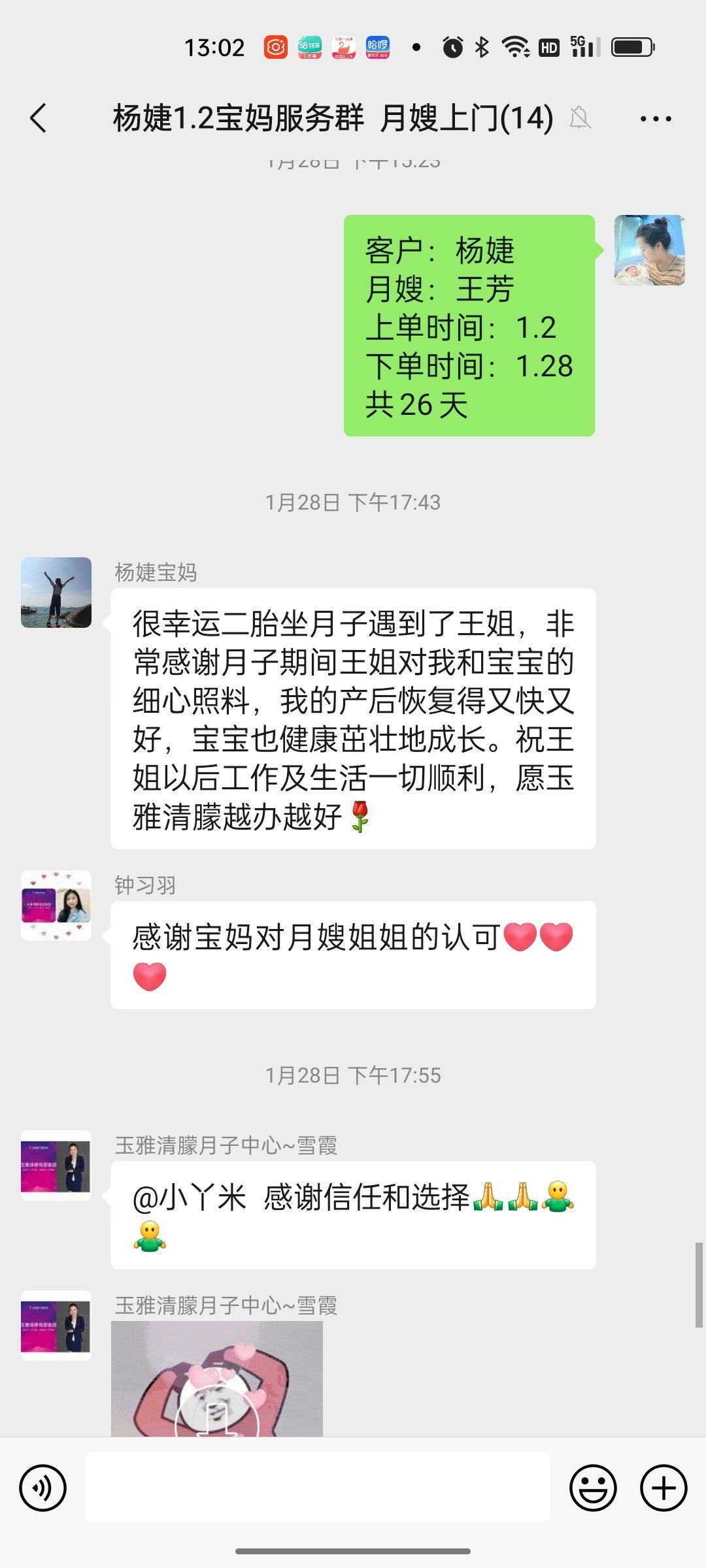Open 雪霞's avatar beside the @小丫米 message
The width and height of the screenshot is (706, 1568).
[56, 1166]
